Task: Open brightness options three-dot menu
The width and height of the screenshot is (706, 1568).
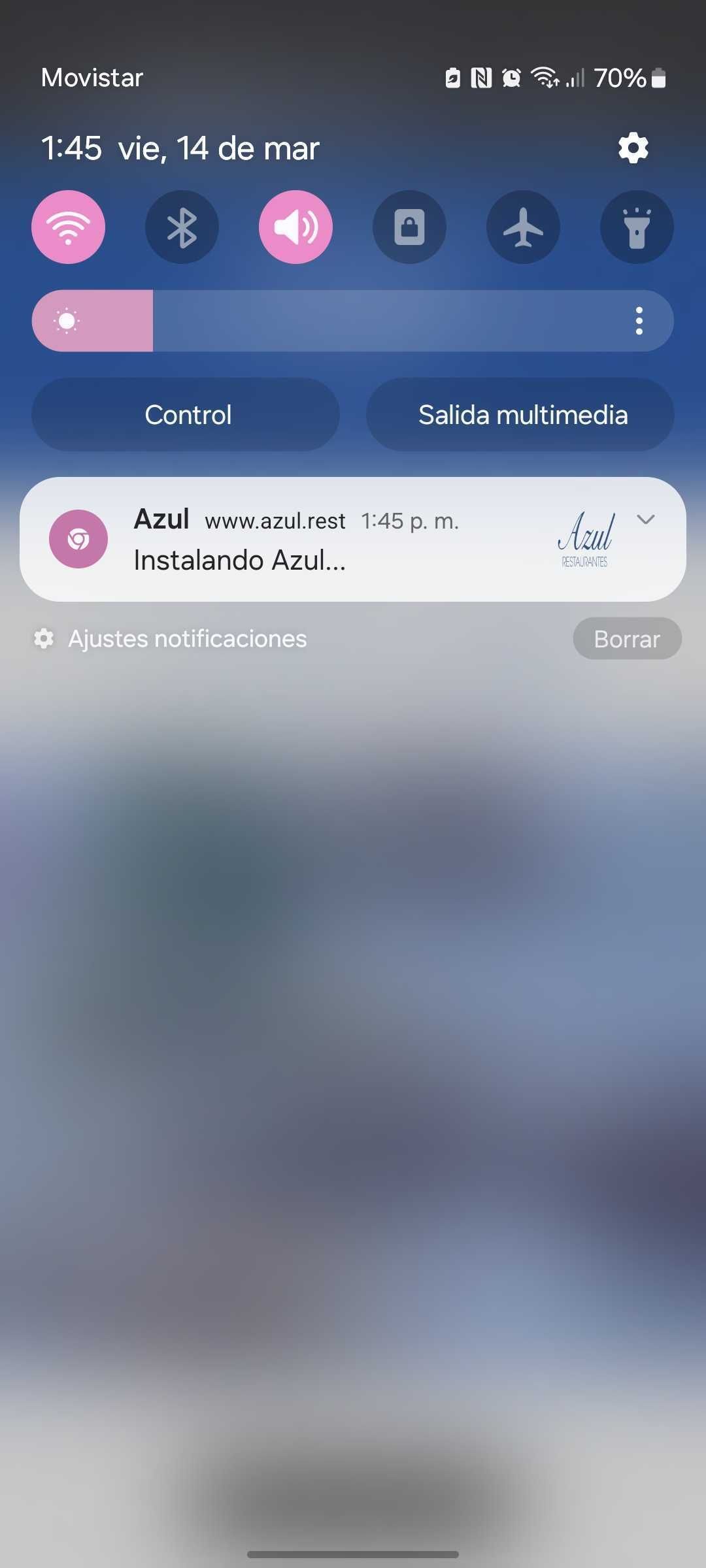Action: pyautogui.click(x=639, y=321)
